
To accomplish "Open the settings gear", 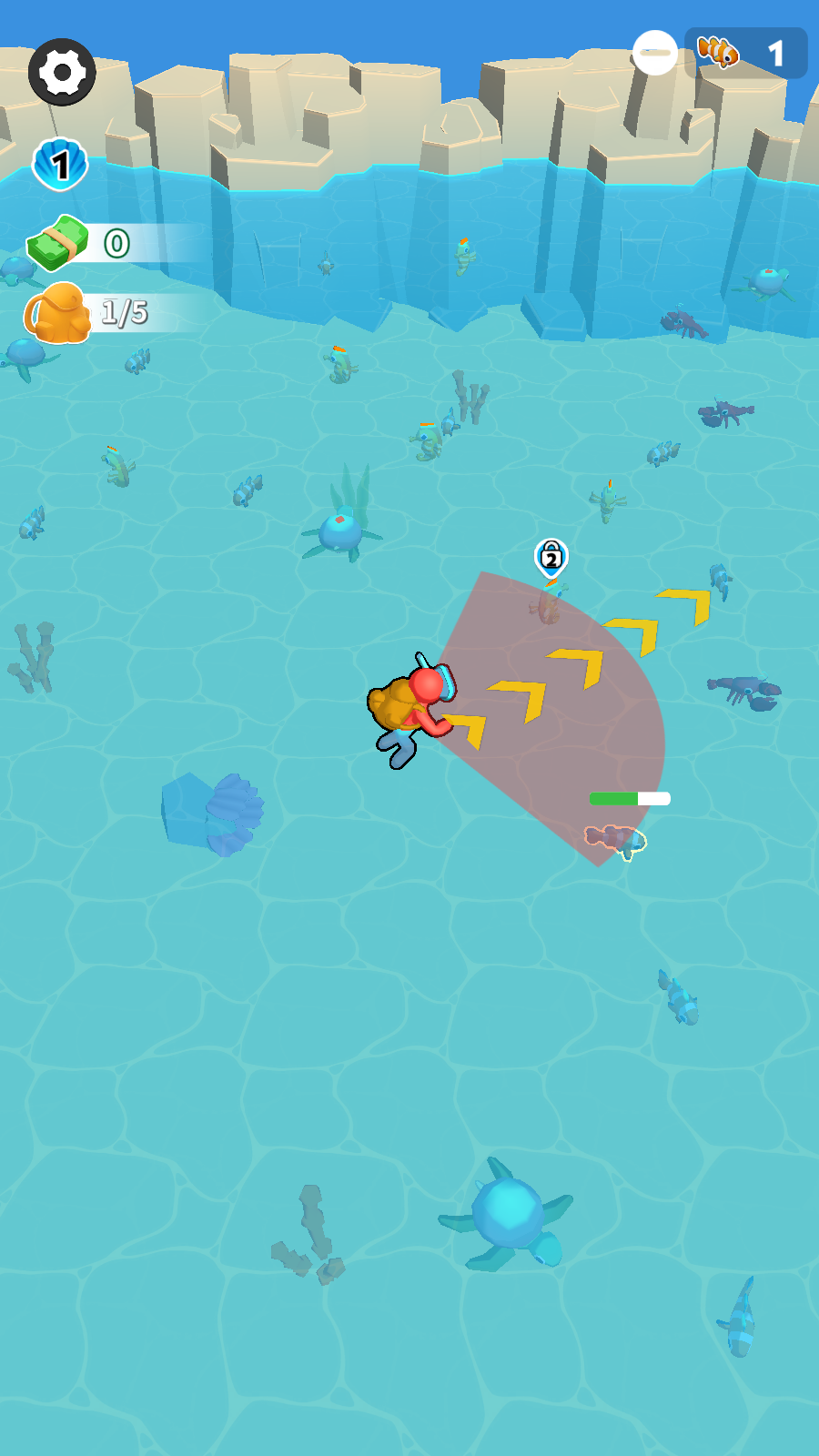I will pos(62,72).
